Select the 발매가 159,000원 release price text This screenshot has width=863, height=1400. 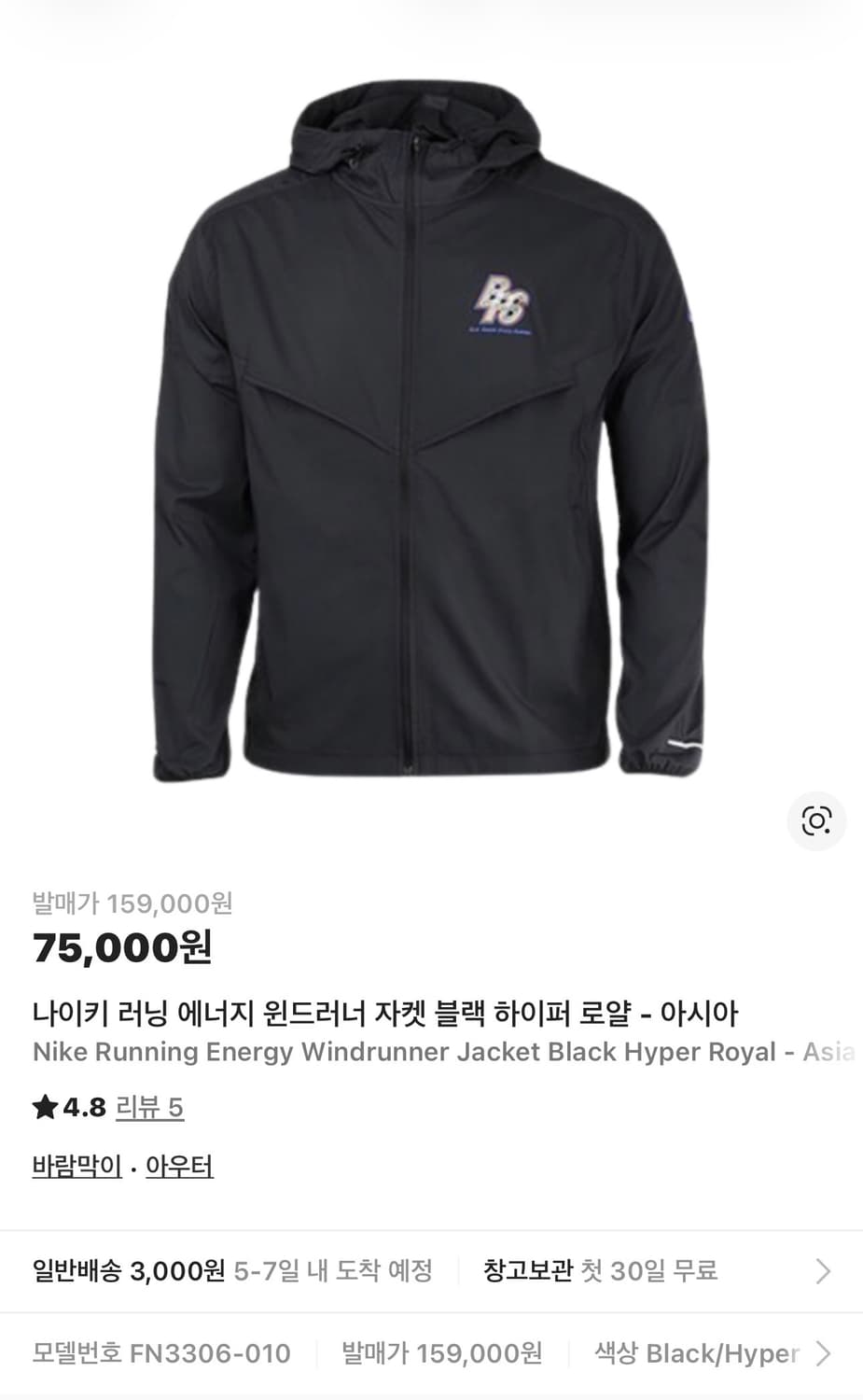[x=133, y=903]
